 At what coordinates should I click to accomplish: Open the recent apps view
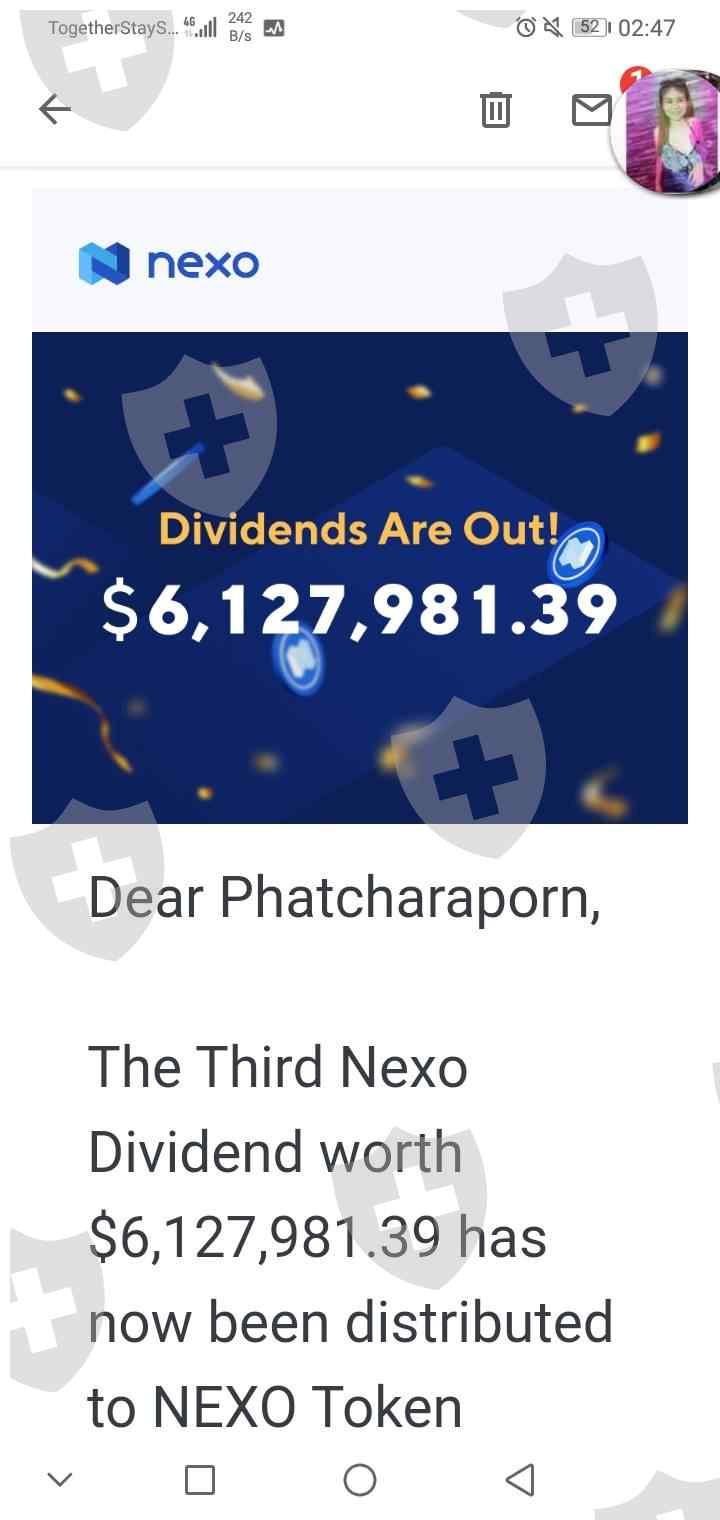pos(200,1479)
